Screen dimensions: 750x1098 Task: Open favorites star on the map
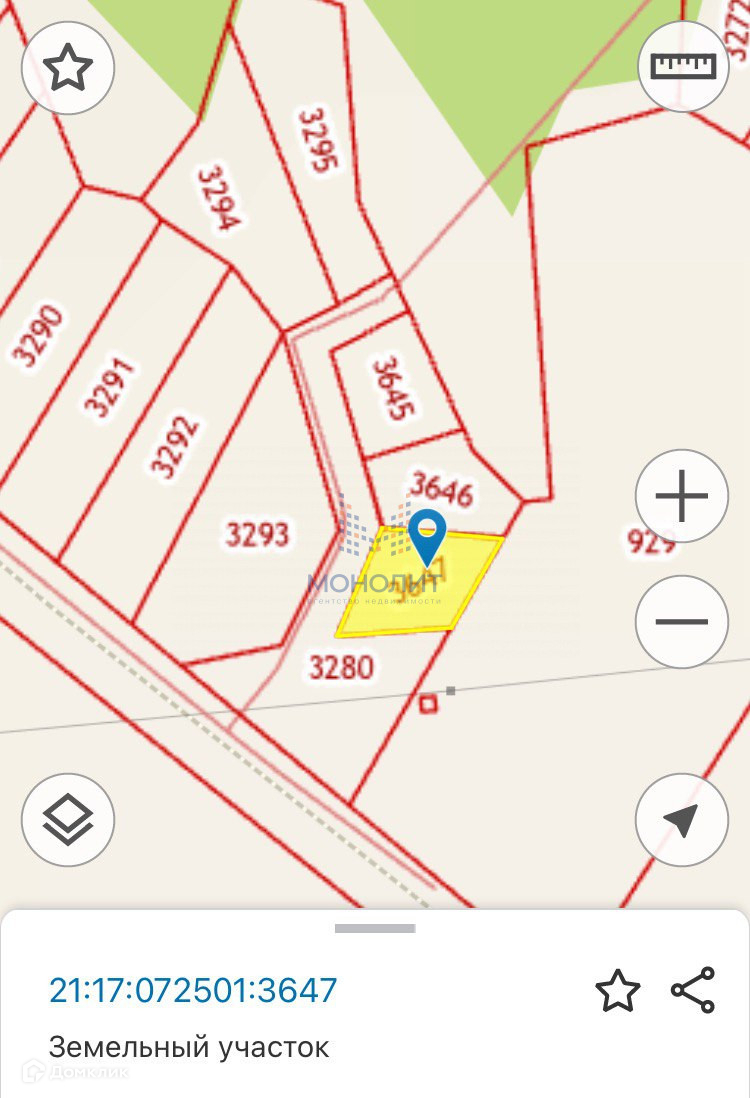point(68,68)
